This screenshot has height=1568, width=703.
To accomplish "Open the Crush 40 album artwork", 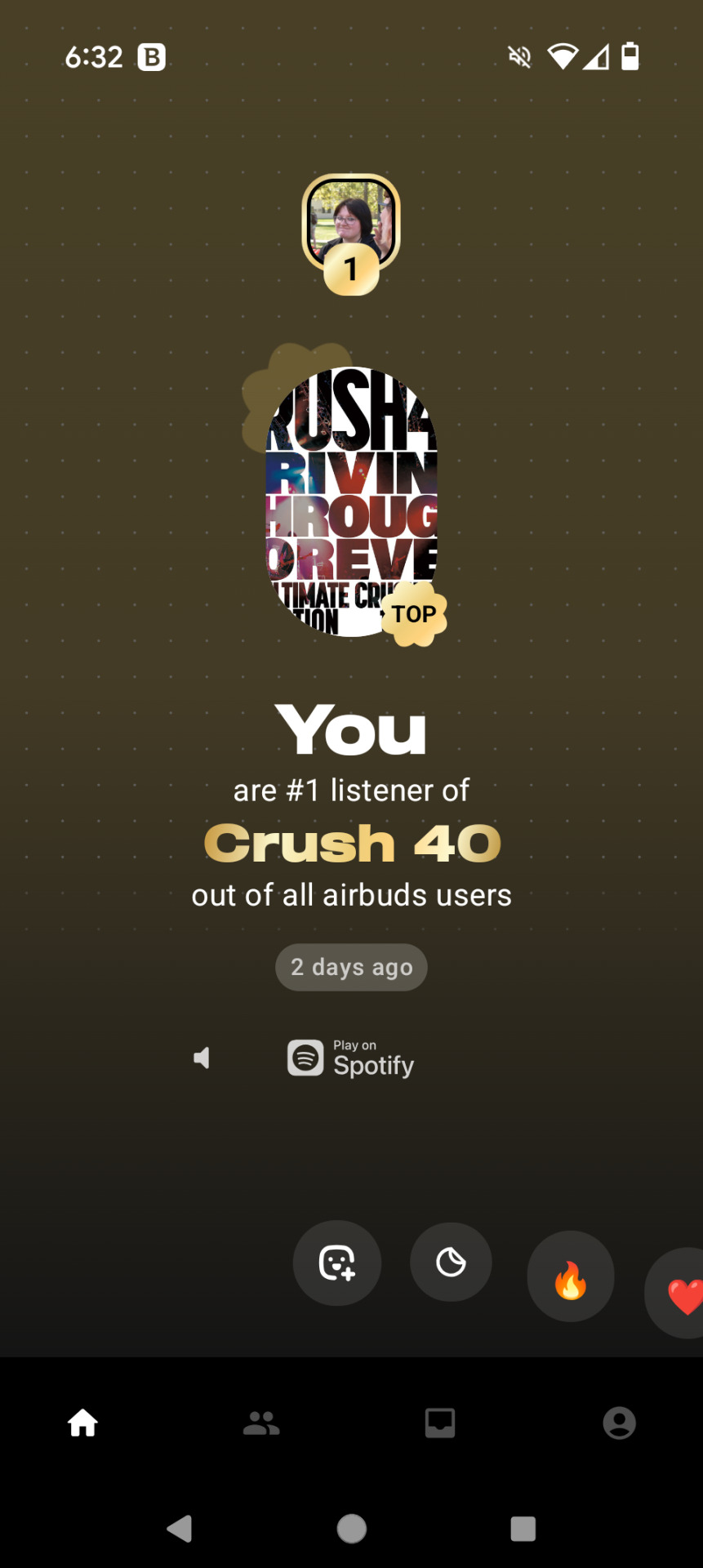I will (x=352, y=501).
